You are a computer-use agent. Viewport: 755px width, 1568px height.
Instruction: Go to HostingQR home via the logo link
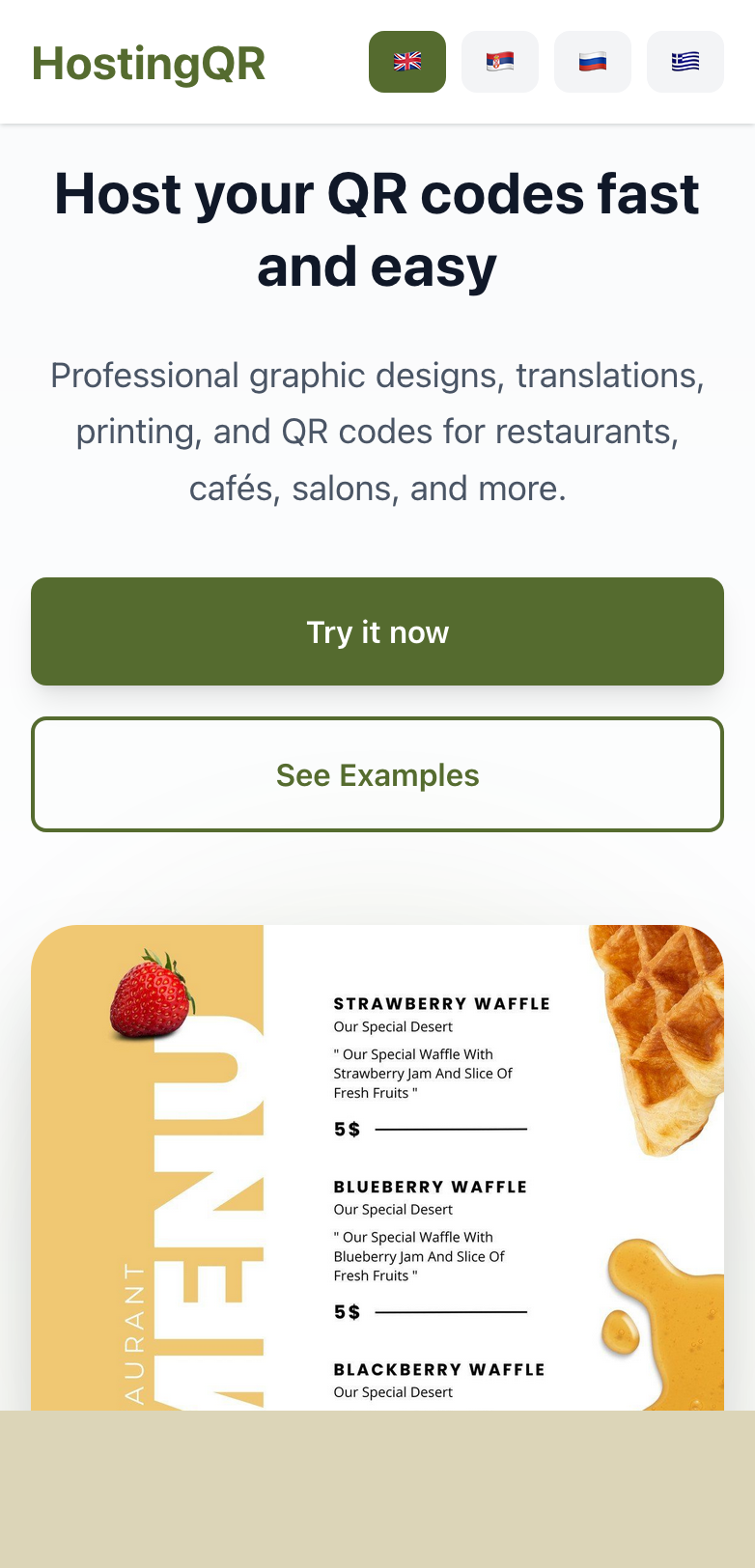click(149, 64)
